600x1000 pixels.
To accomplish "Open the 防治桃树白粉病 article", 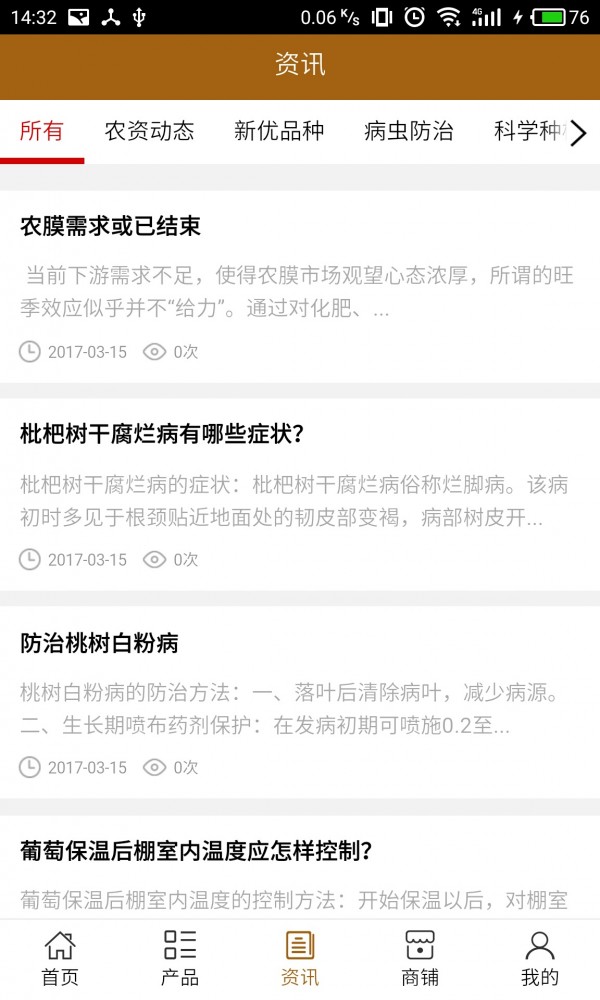I will click(99, 643).
